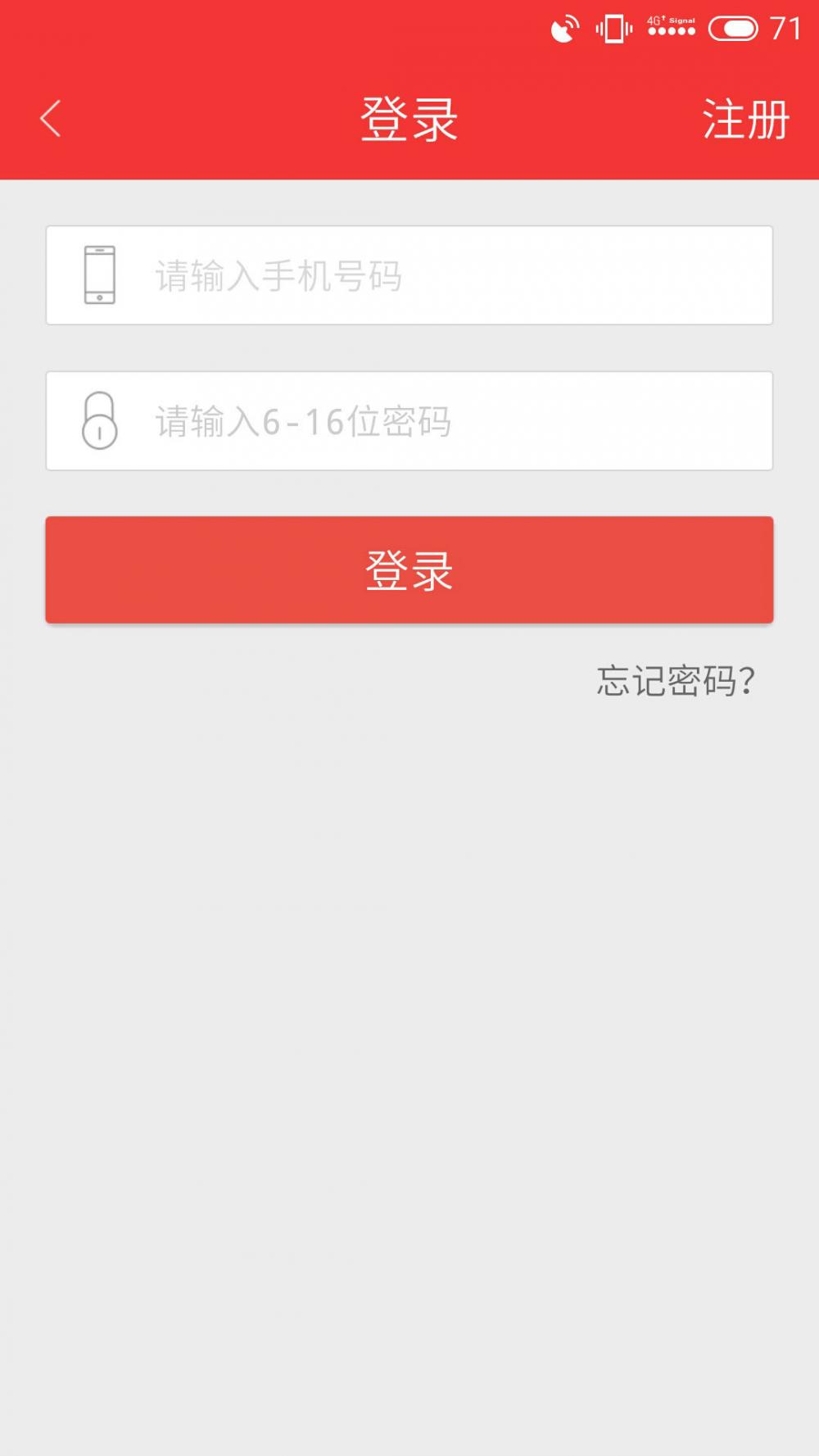Open the 忘记密码? forgot password link
Screen dimensions: 819x1456
pos(676,681)
